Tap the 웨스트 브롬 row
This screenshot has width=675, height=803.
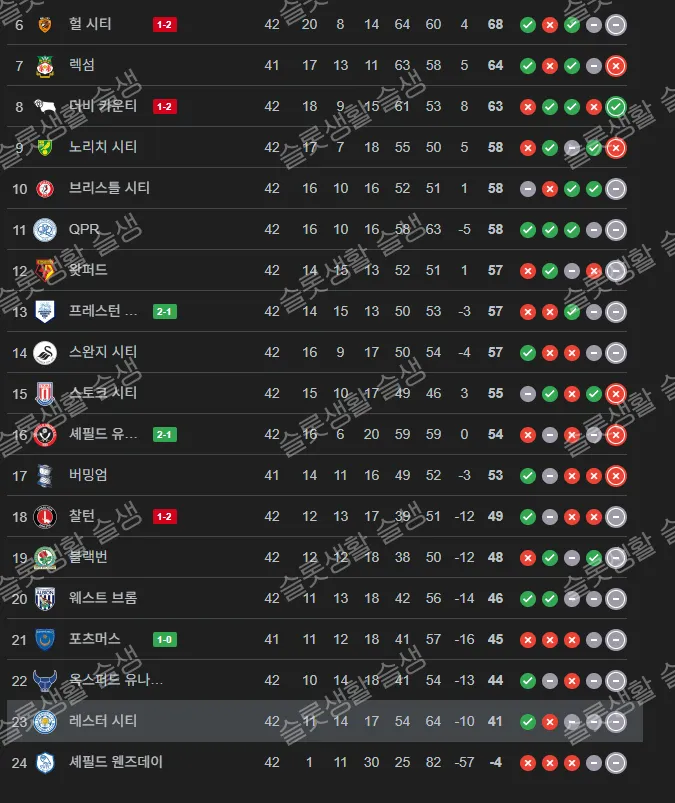[103, 598]
